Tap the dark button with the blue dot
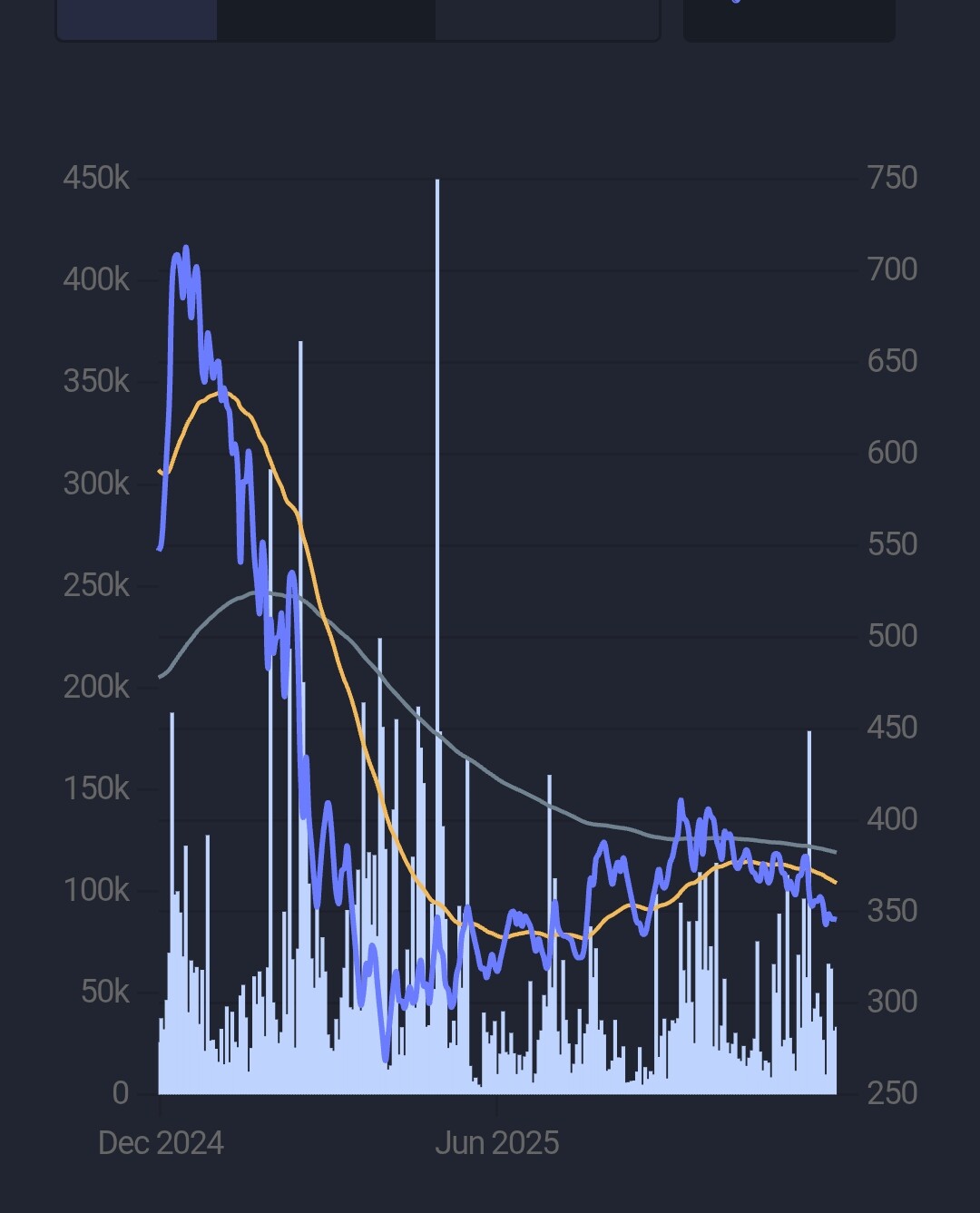This screenshot has height=1213, width=980. pos(789,19)
